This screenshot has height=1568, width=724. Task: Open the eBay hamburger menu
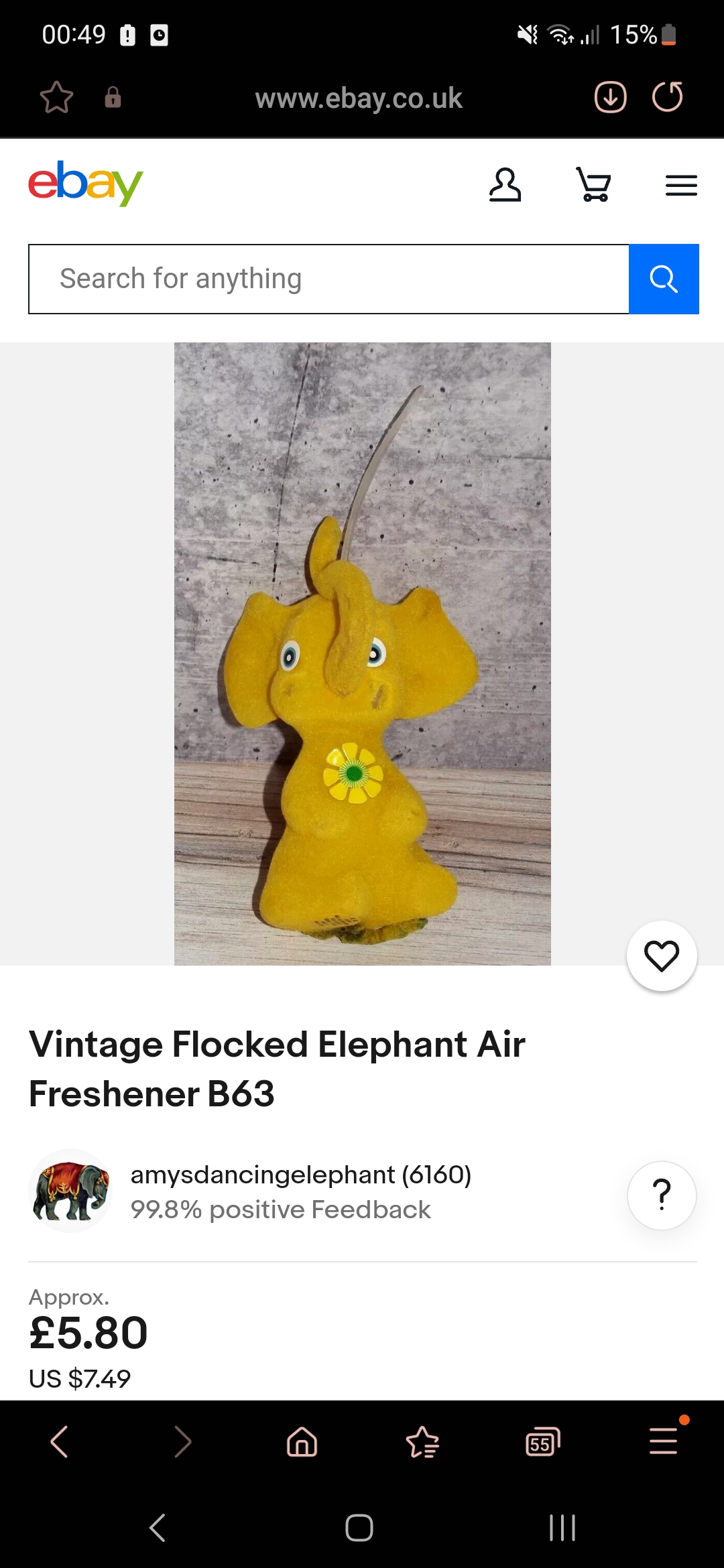(x=681, y=186)
